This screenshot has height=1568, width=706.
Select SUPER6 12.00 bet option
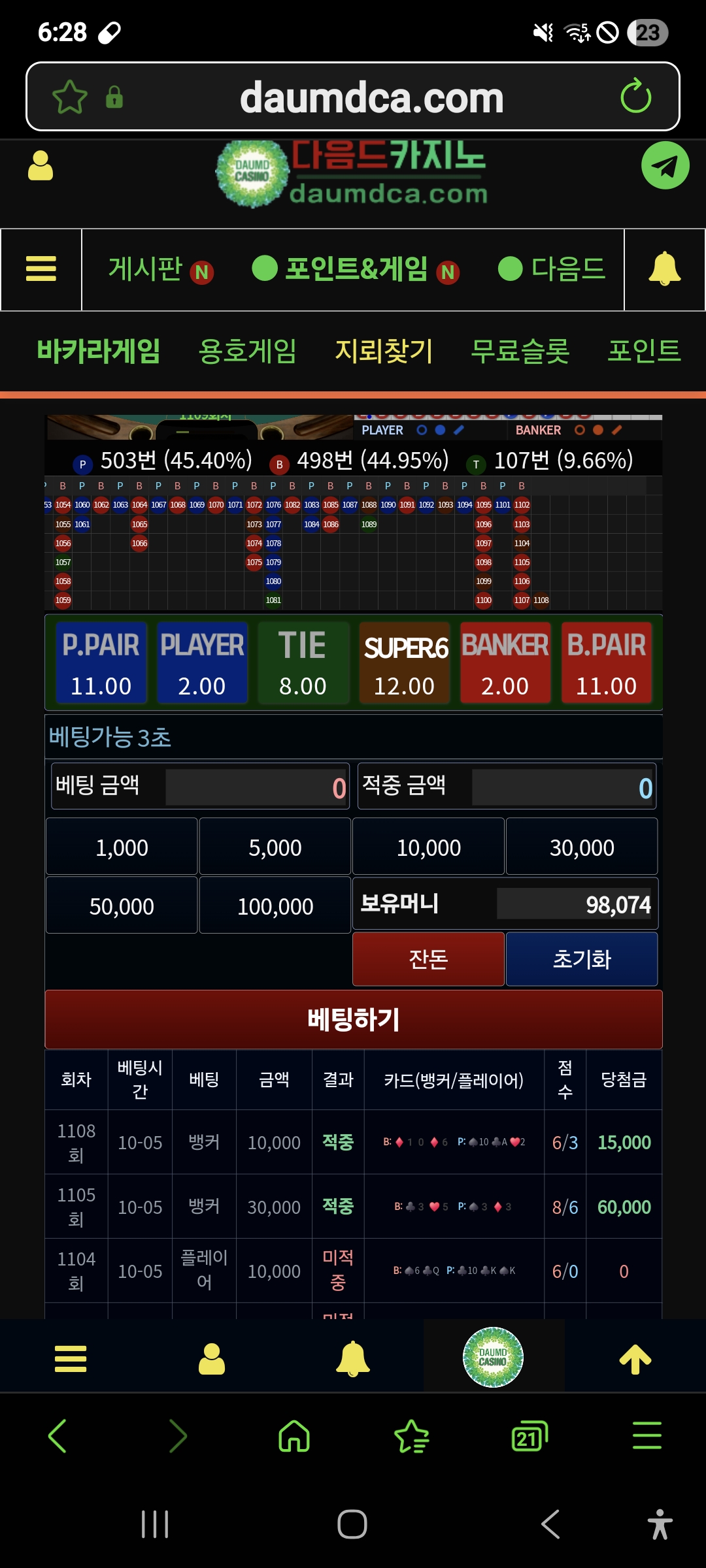(x=404, y=662)
